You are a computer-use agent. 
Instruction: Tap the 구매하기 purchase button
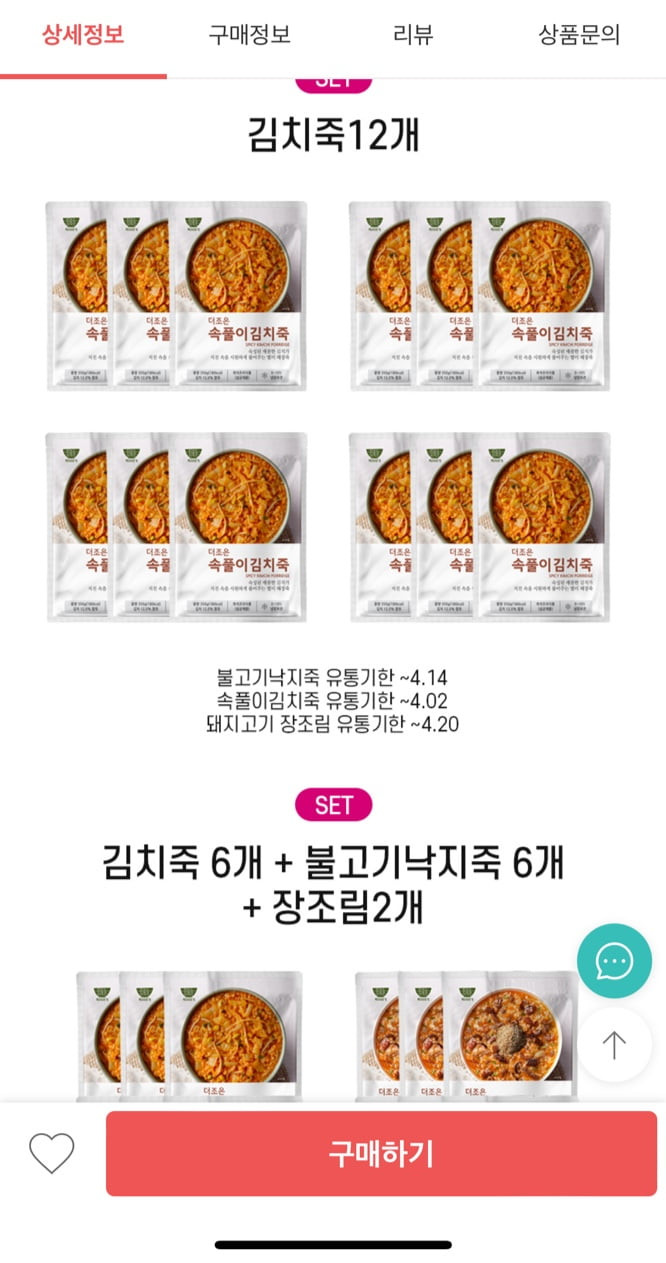pos(381,1153)
